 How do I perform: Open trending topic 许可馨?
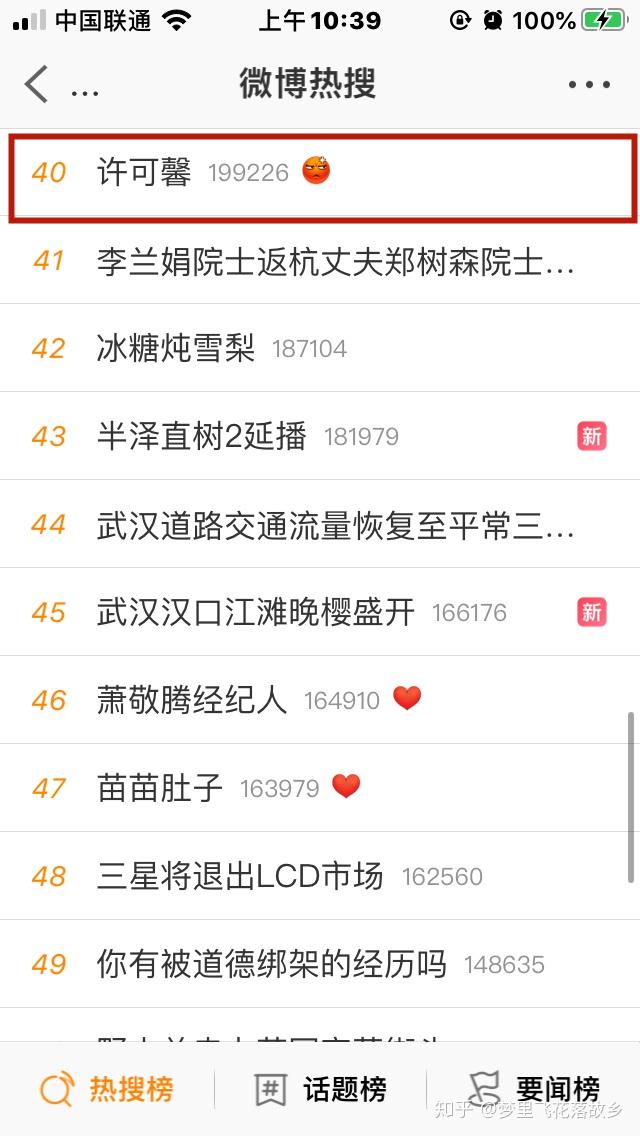pos(320,173)
